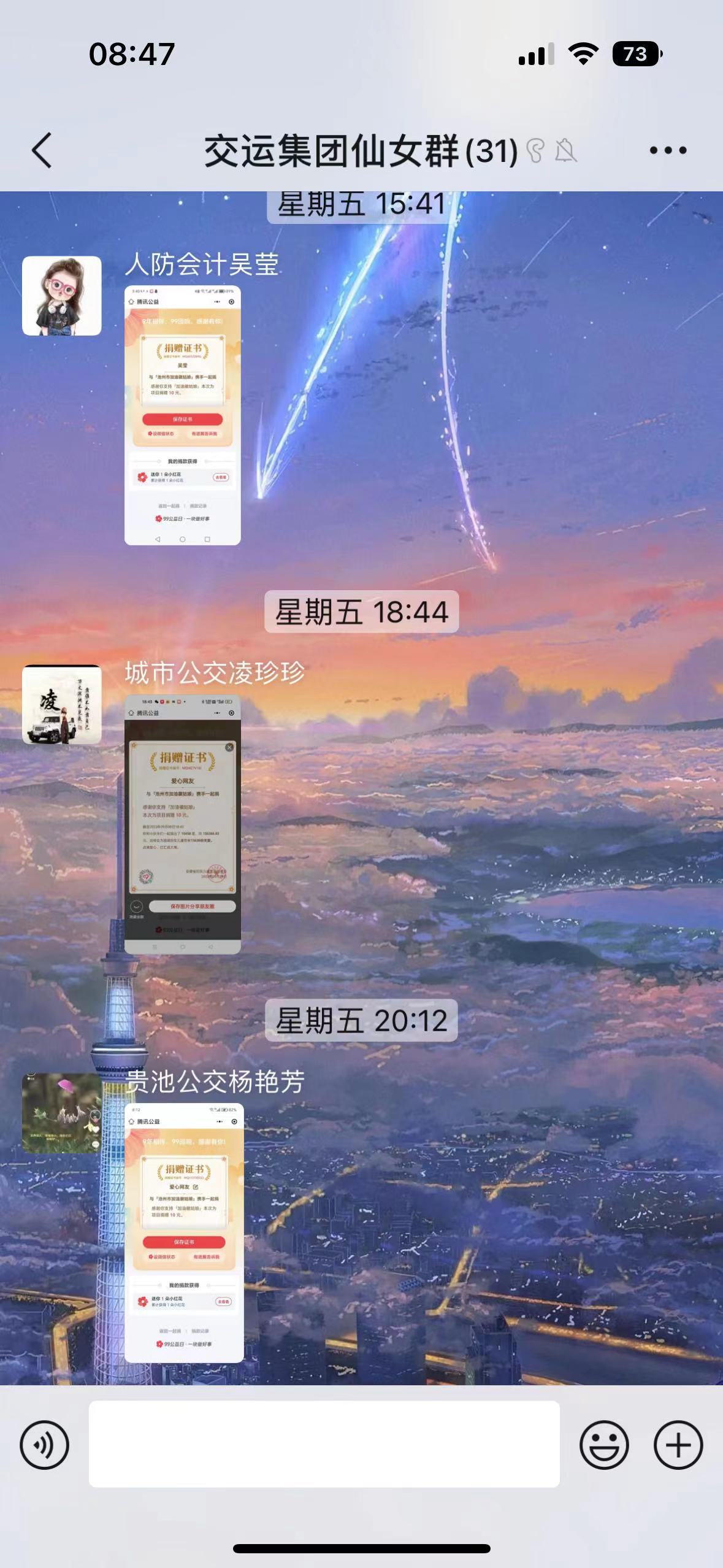Screen dimensions: 723x1568
Task: Open 贵池公交杨艳芳's profile avatar
Action: coord(62,1113)
